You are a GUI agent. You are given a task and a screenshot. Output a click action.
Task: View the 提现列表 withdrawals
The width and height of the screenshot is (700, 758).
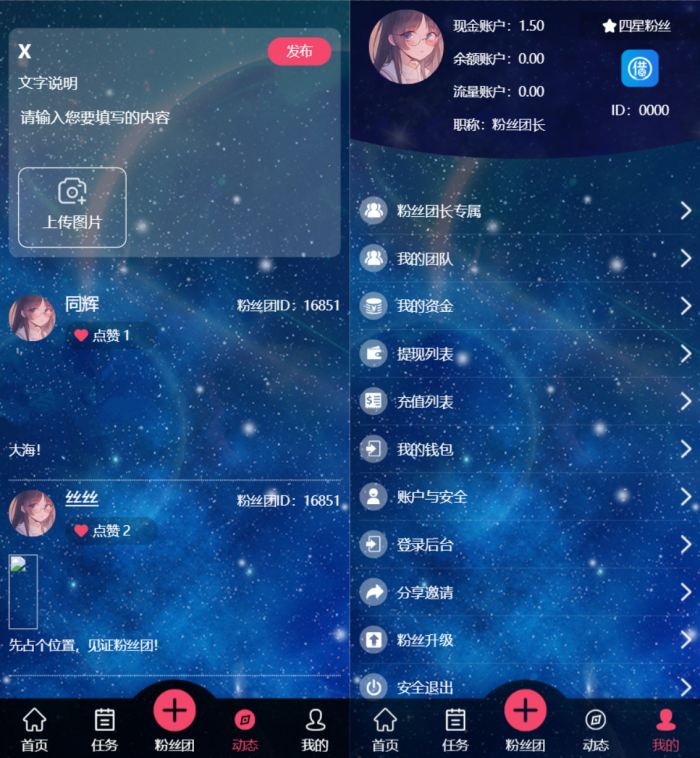525,354
